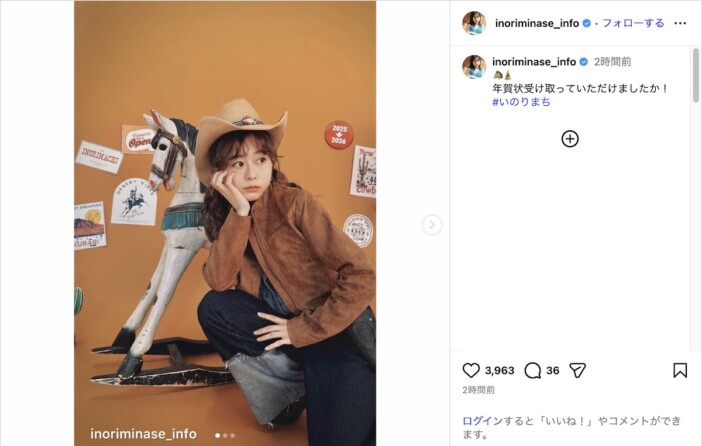Tap the ログイン link
Image resolution: width=702 pixels, height=446 pixels.
482,421
